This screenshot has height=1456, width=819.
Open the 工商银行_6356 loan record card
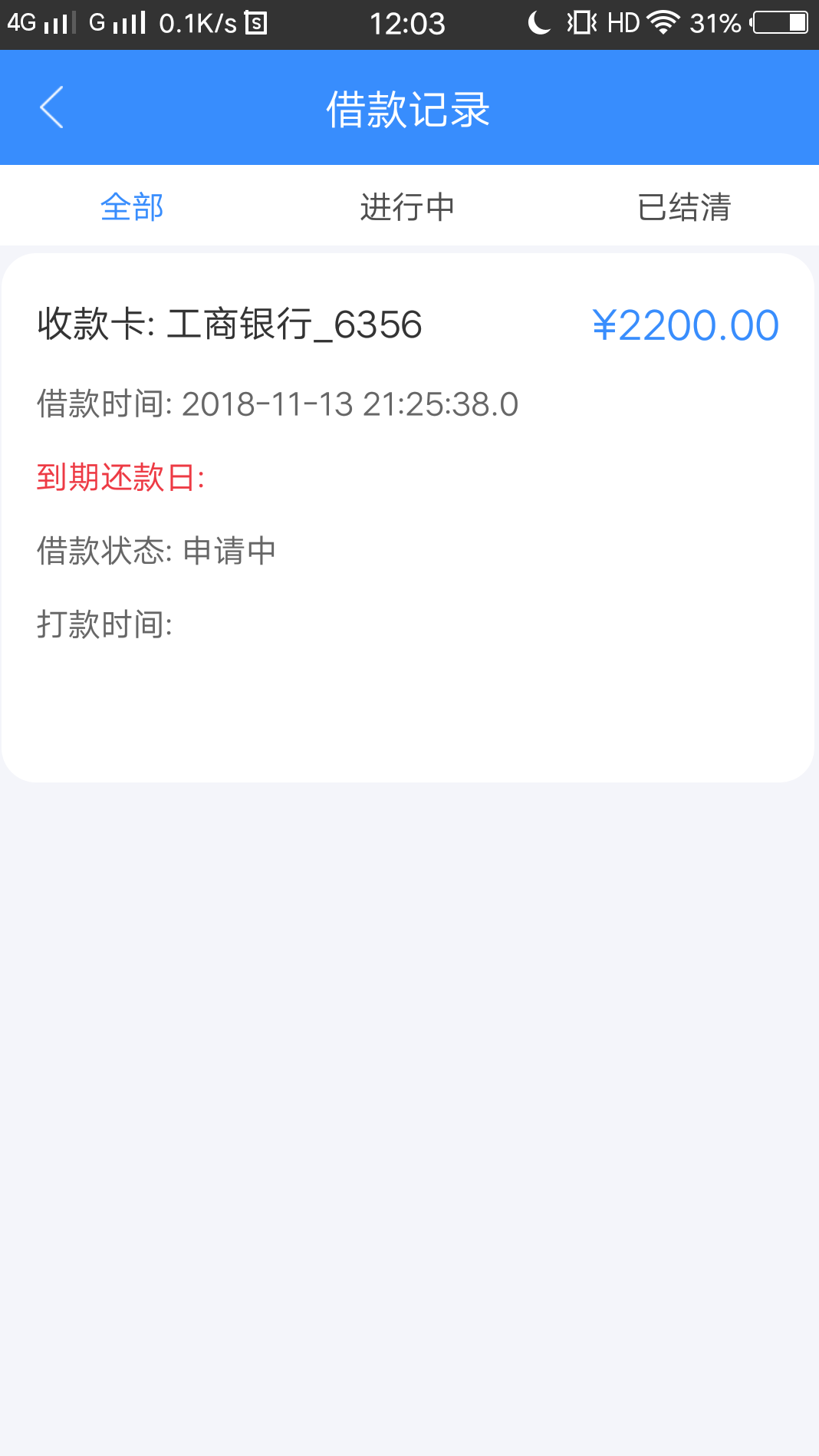[x=408, y=518]
